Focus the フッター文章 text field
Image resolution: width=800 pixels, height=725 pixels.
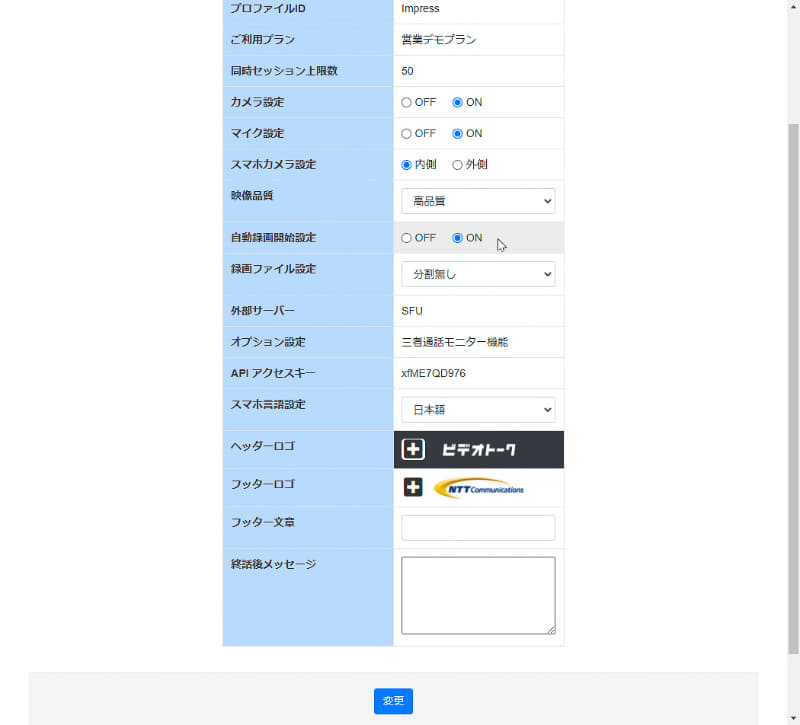click(x=478, y=528)
